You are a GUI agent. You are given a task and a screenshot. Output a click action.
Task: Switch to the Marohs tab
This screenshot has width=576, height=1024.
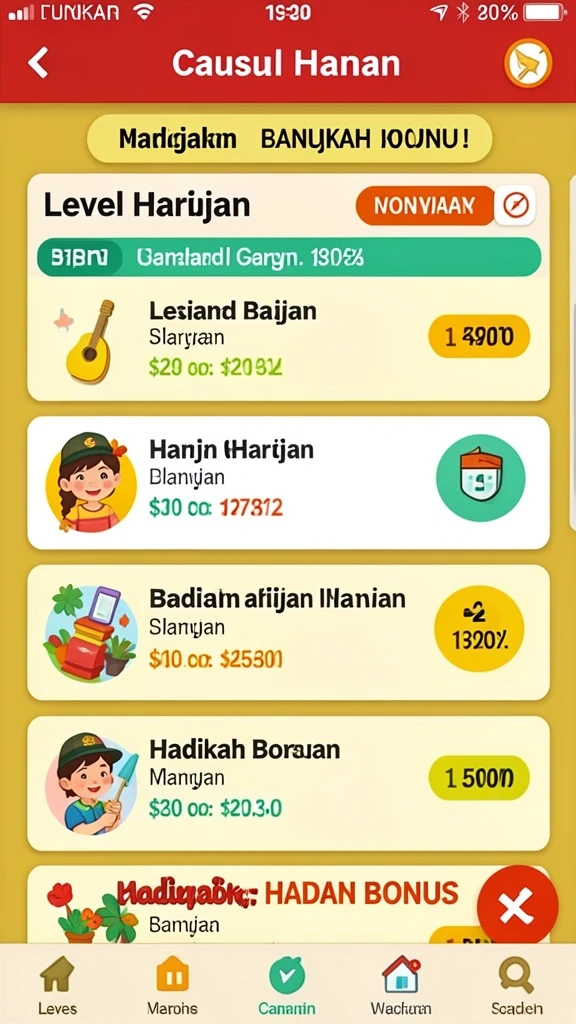coord(172,985)
